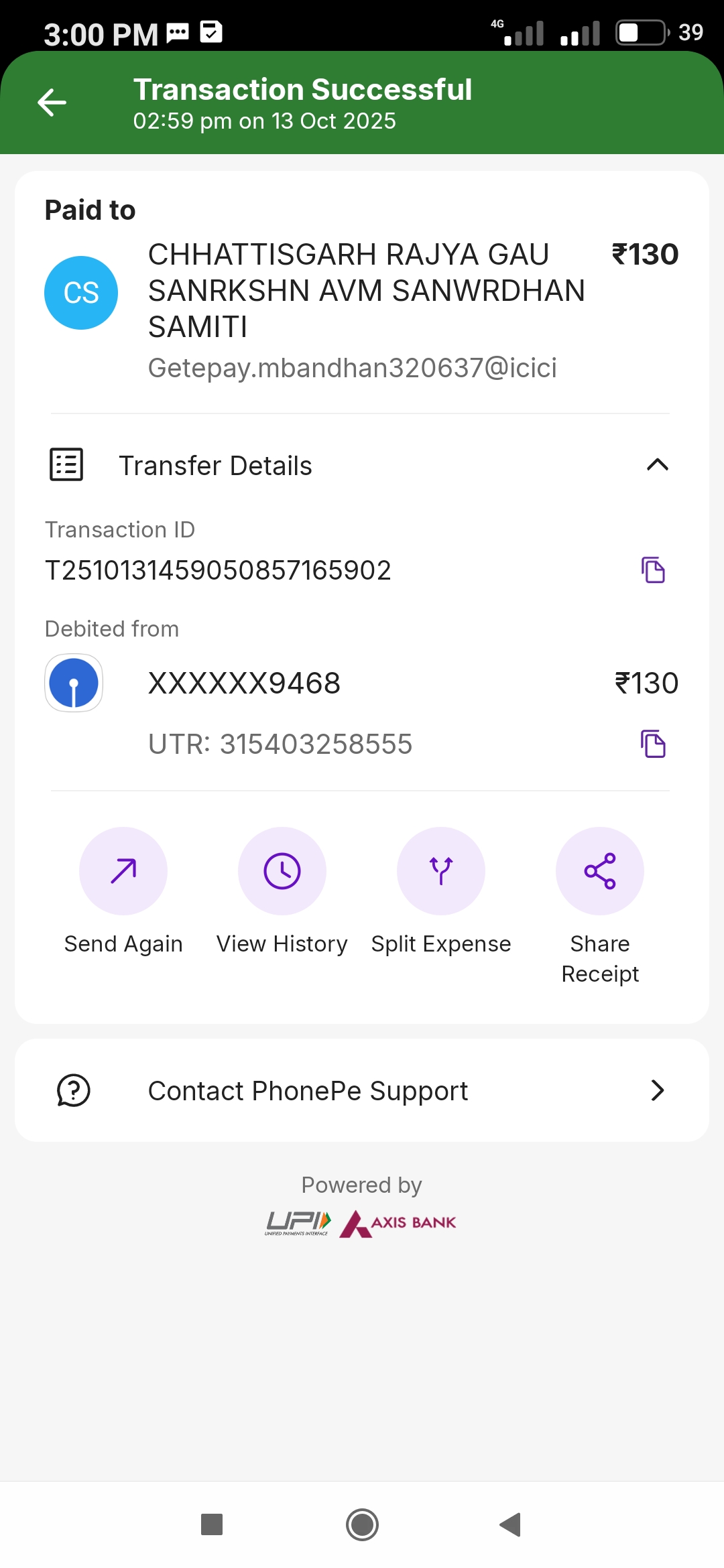Copy the UTR number
The width and height of the screenshot is (724, 1568).
coord(653,744)
